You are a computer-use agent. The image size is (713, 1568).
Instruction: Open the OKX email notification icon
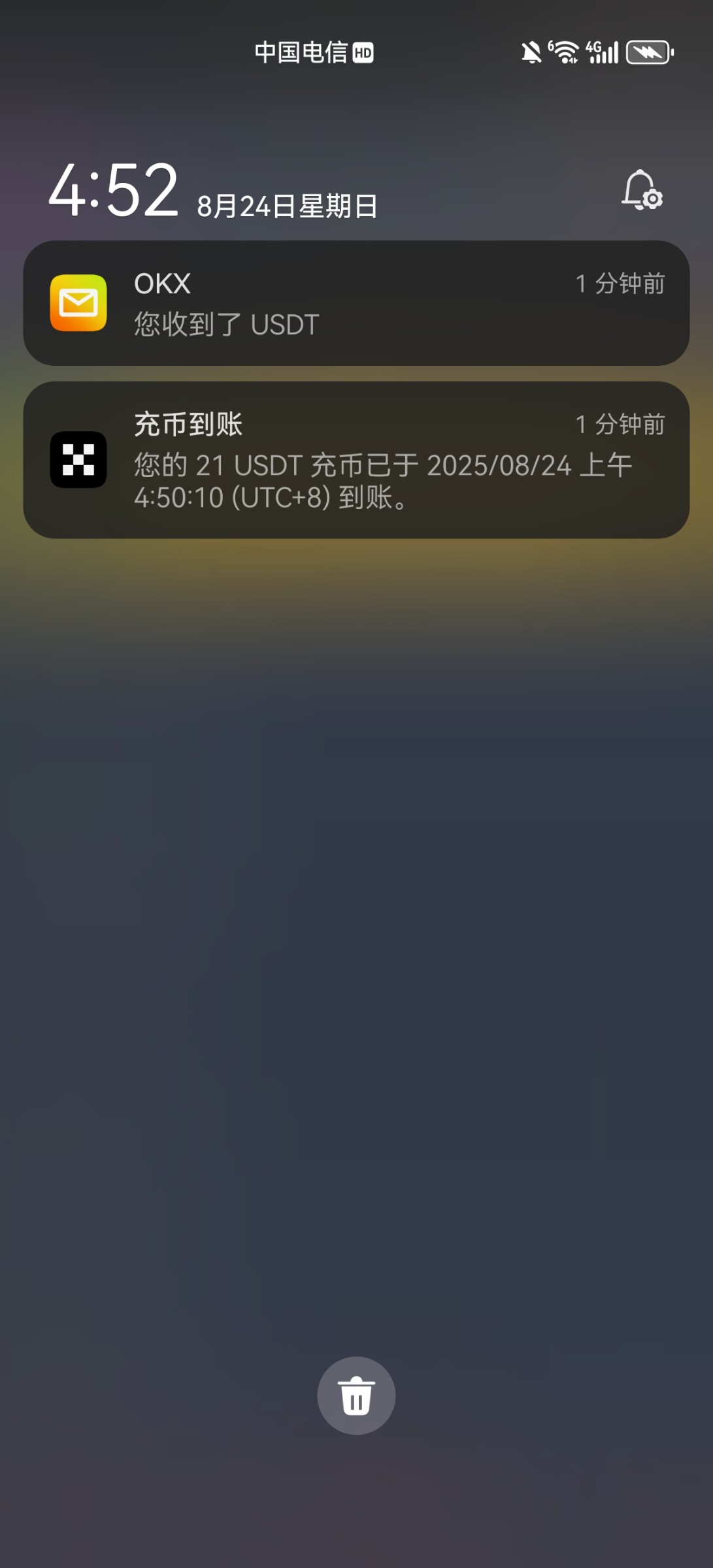78,302
